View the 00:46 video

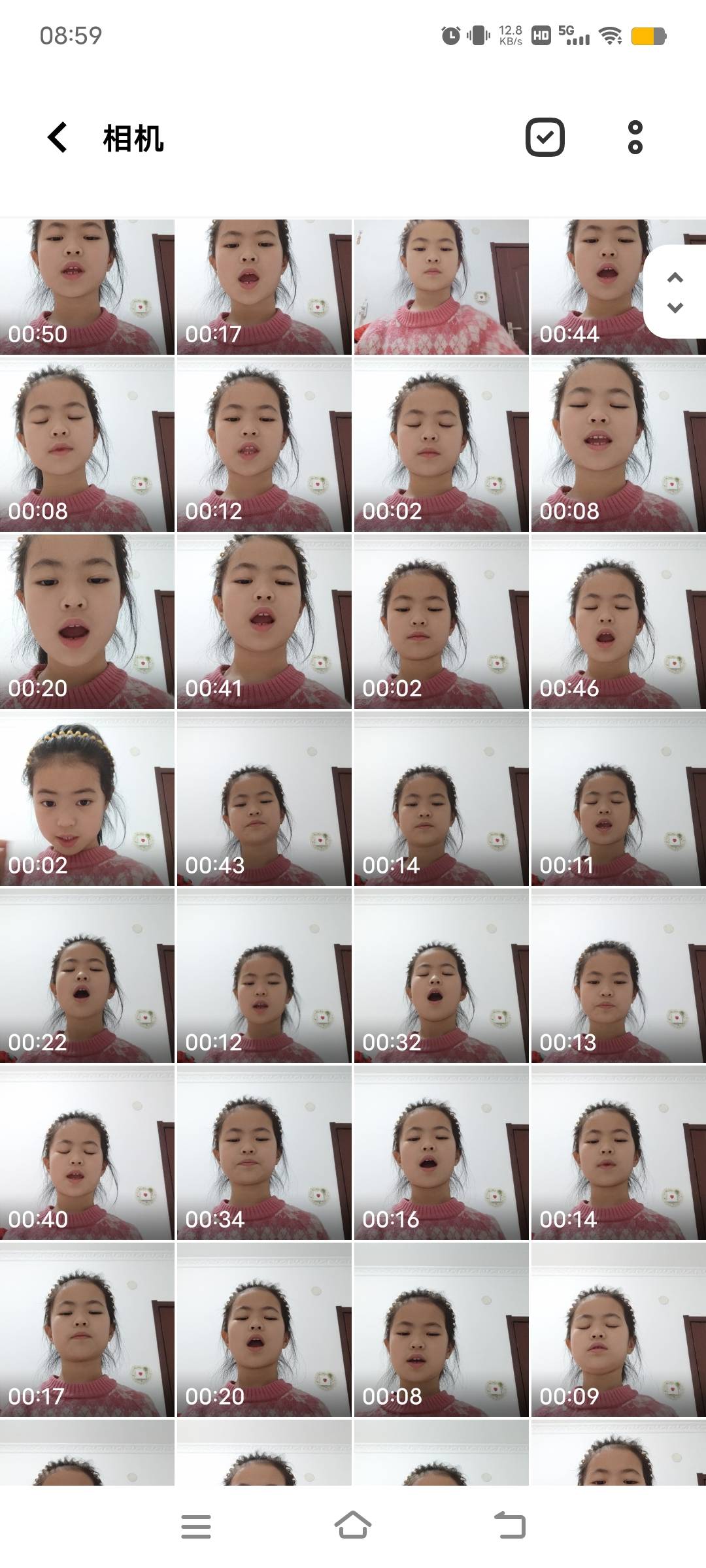tap(618, 622)
